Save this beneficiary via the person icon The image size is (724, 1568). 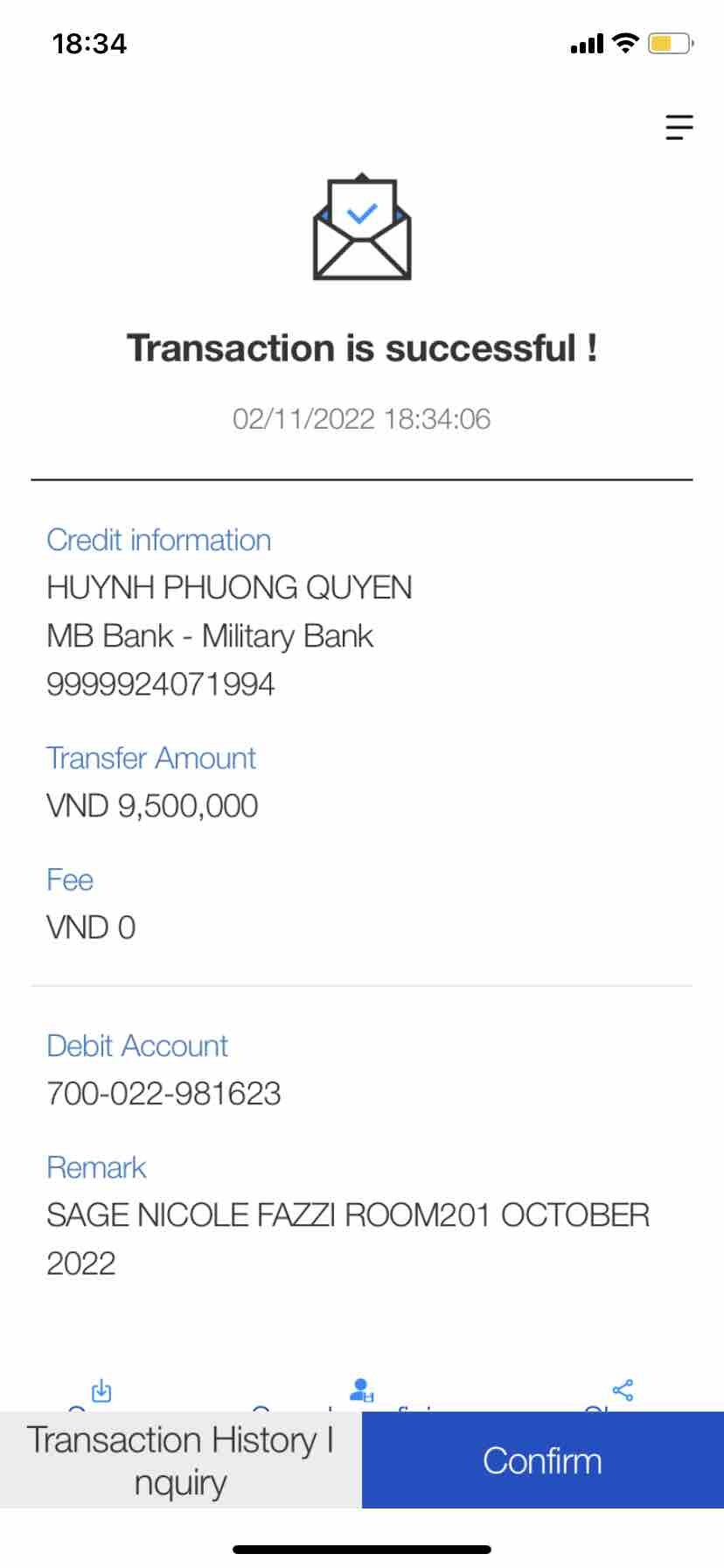pos(361,1389)
